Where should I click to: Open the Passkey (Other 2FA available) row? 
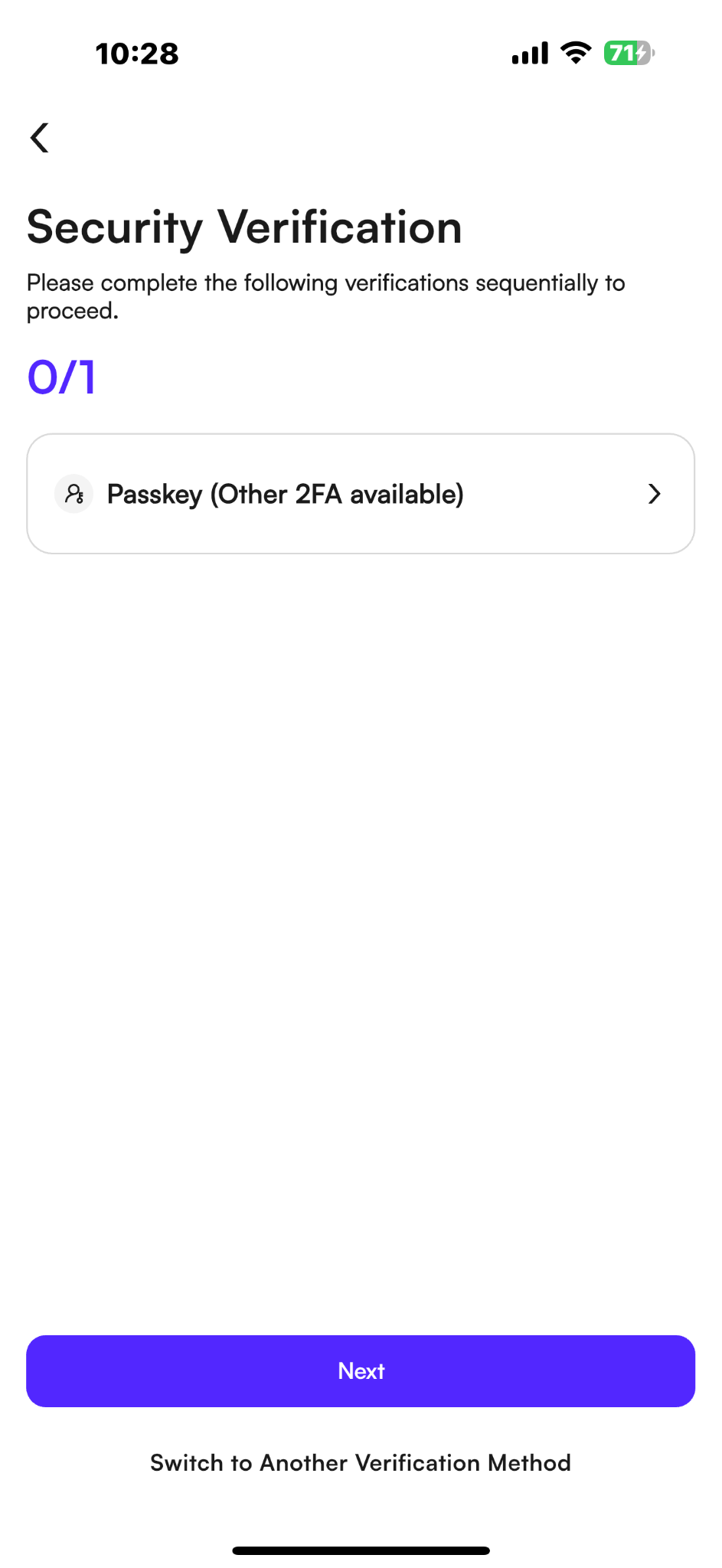(x=361, y=494)
